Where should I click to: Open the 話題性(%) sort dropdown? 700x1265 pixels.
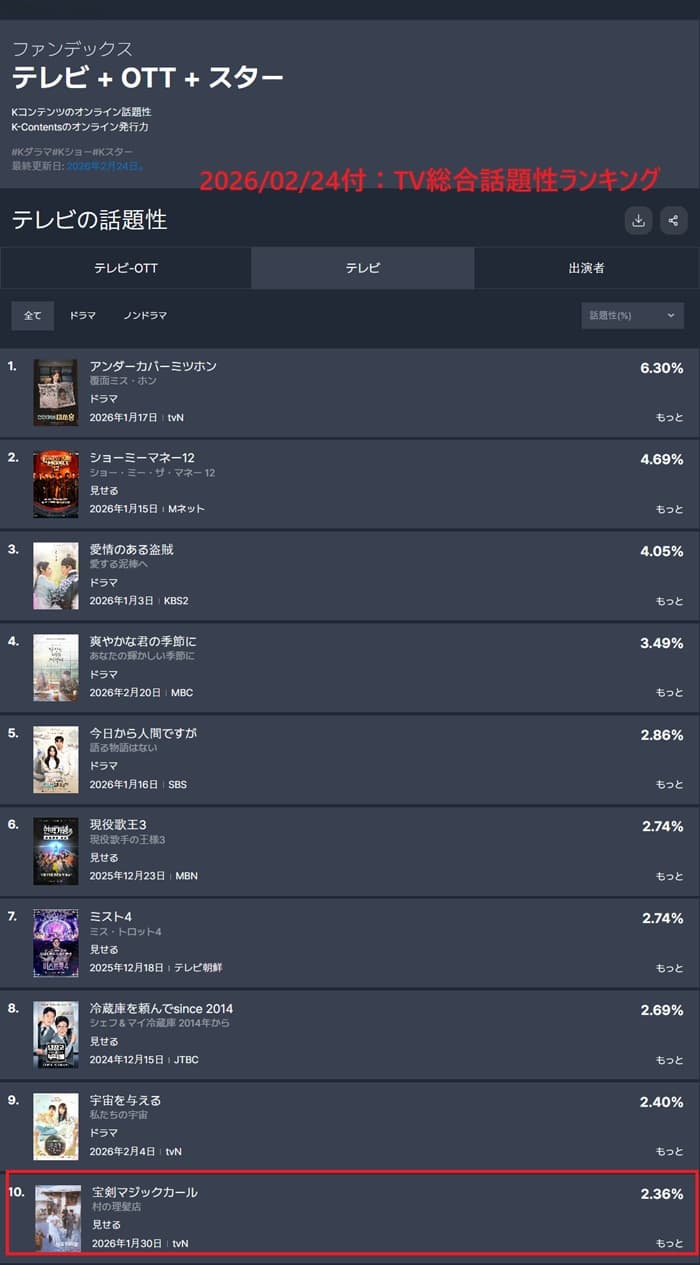tap(632, 315)
